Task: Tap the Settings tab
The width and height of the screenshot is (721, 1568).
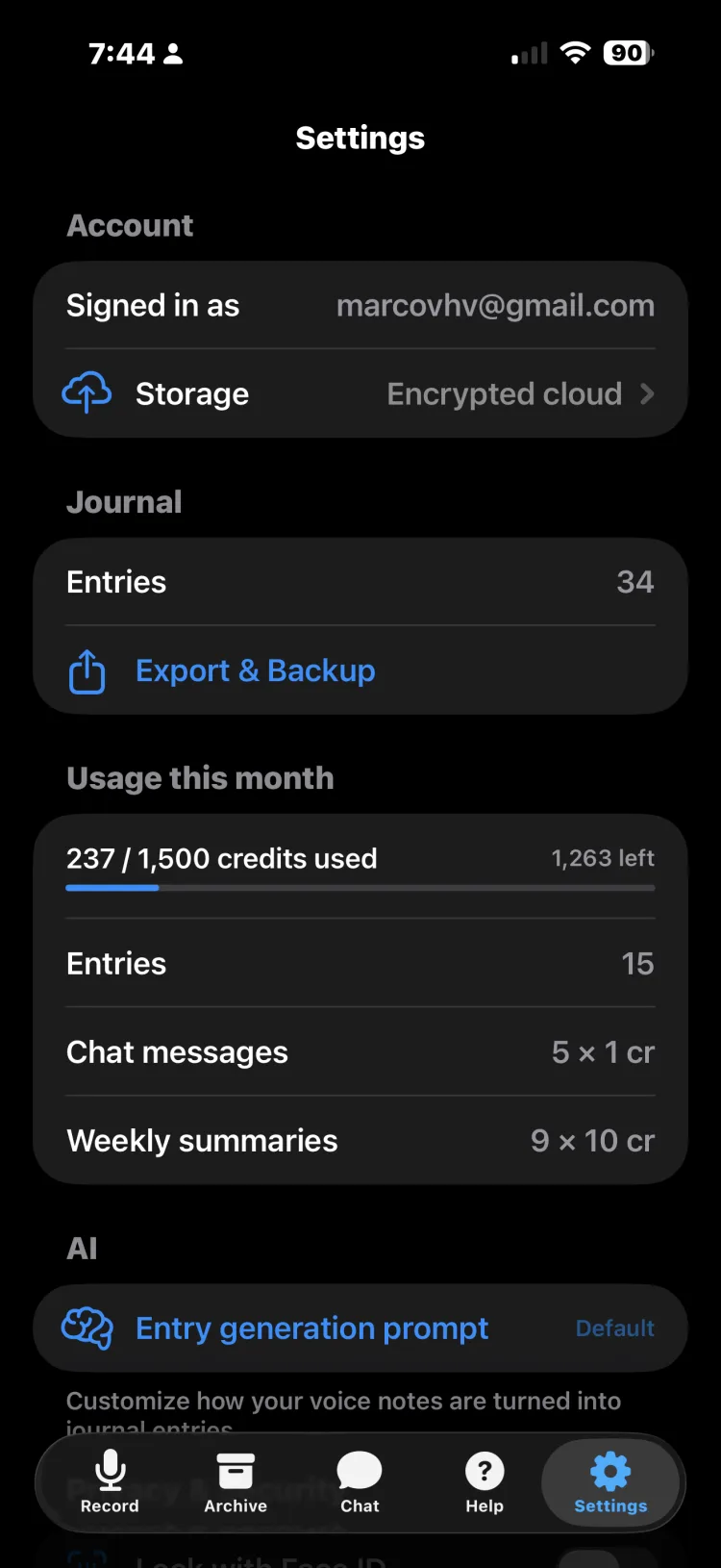Action: click(x=610, y=1482)
